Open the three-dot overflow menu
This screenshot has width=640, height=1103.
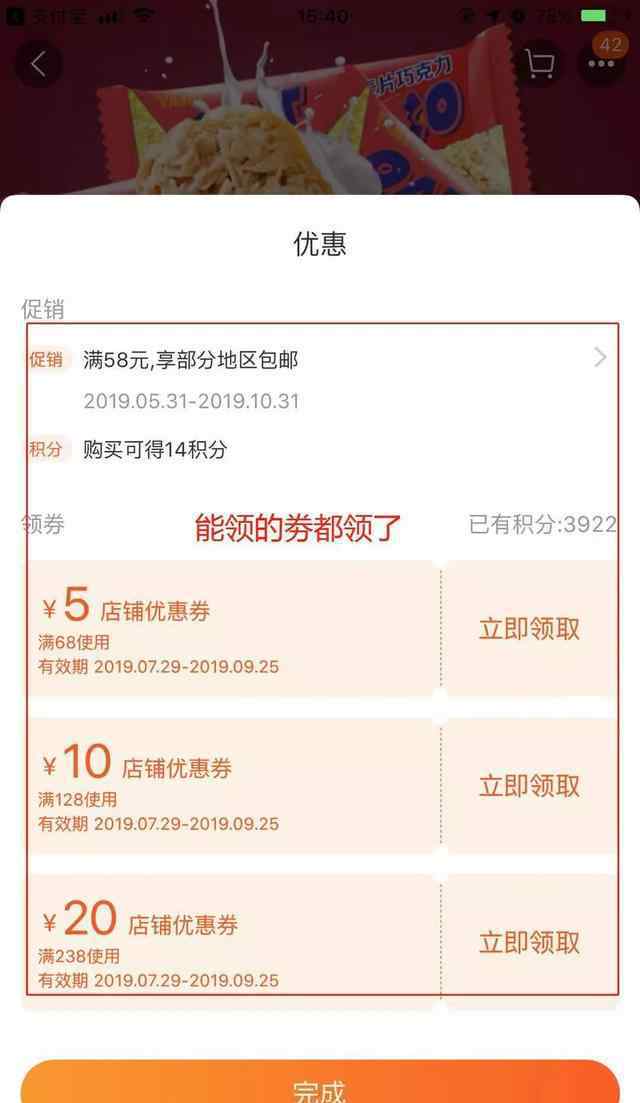click(x=601, y=64)
